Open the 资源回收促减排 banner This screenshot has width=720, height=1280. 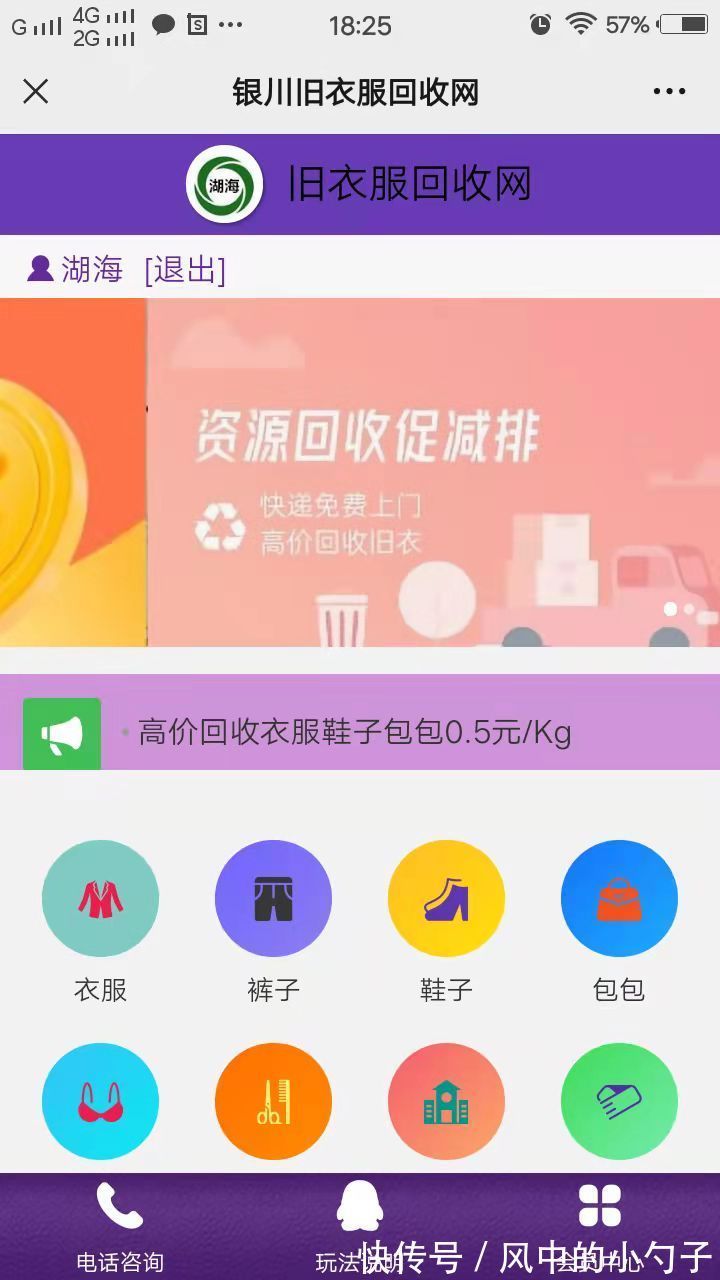(x=433, y=472)
